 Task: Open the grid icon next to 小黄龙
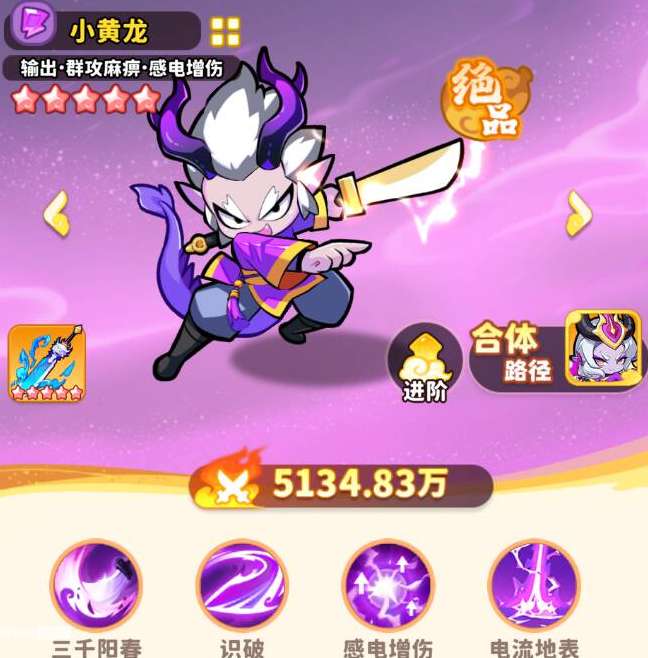[226, 31]
